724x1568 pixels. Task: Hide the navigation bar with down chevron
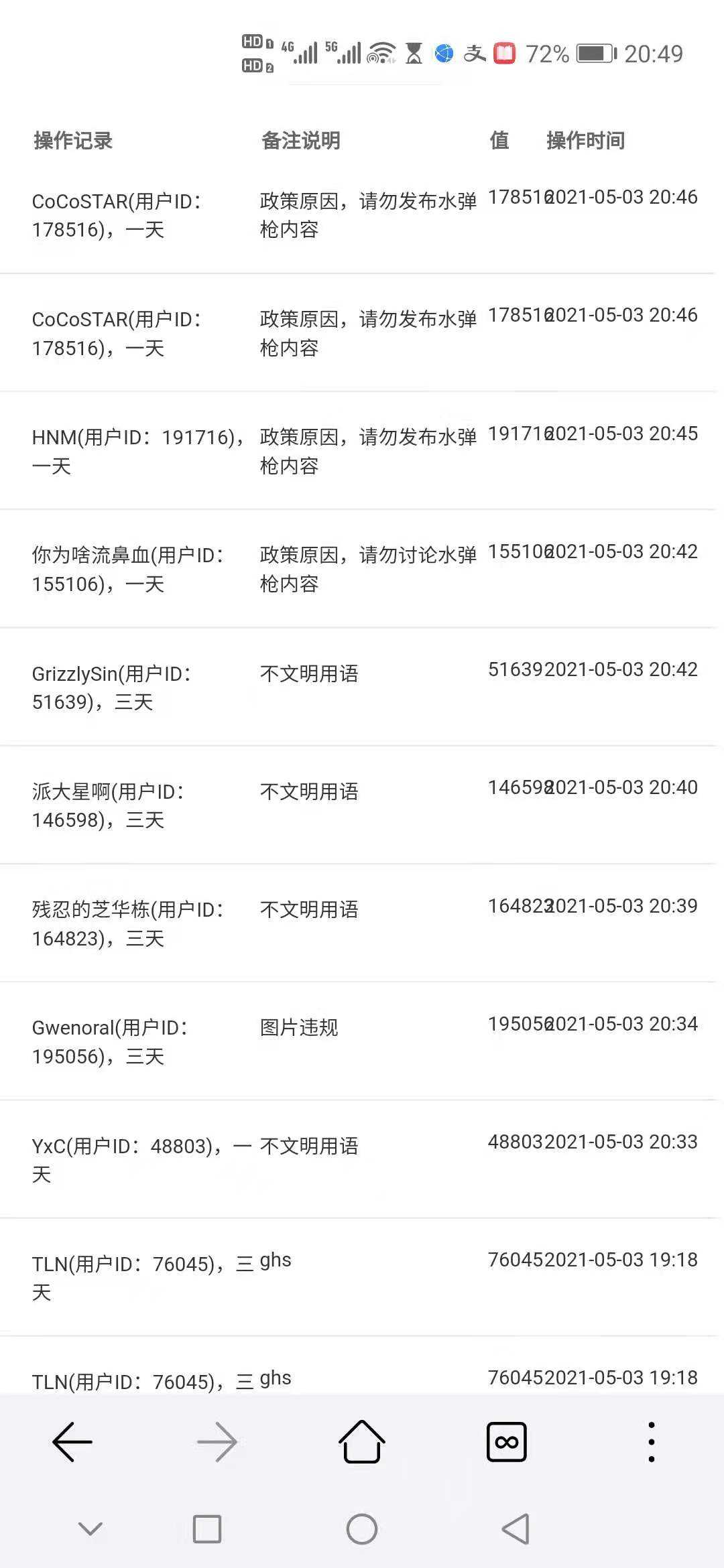pos(90,1529)
